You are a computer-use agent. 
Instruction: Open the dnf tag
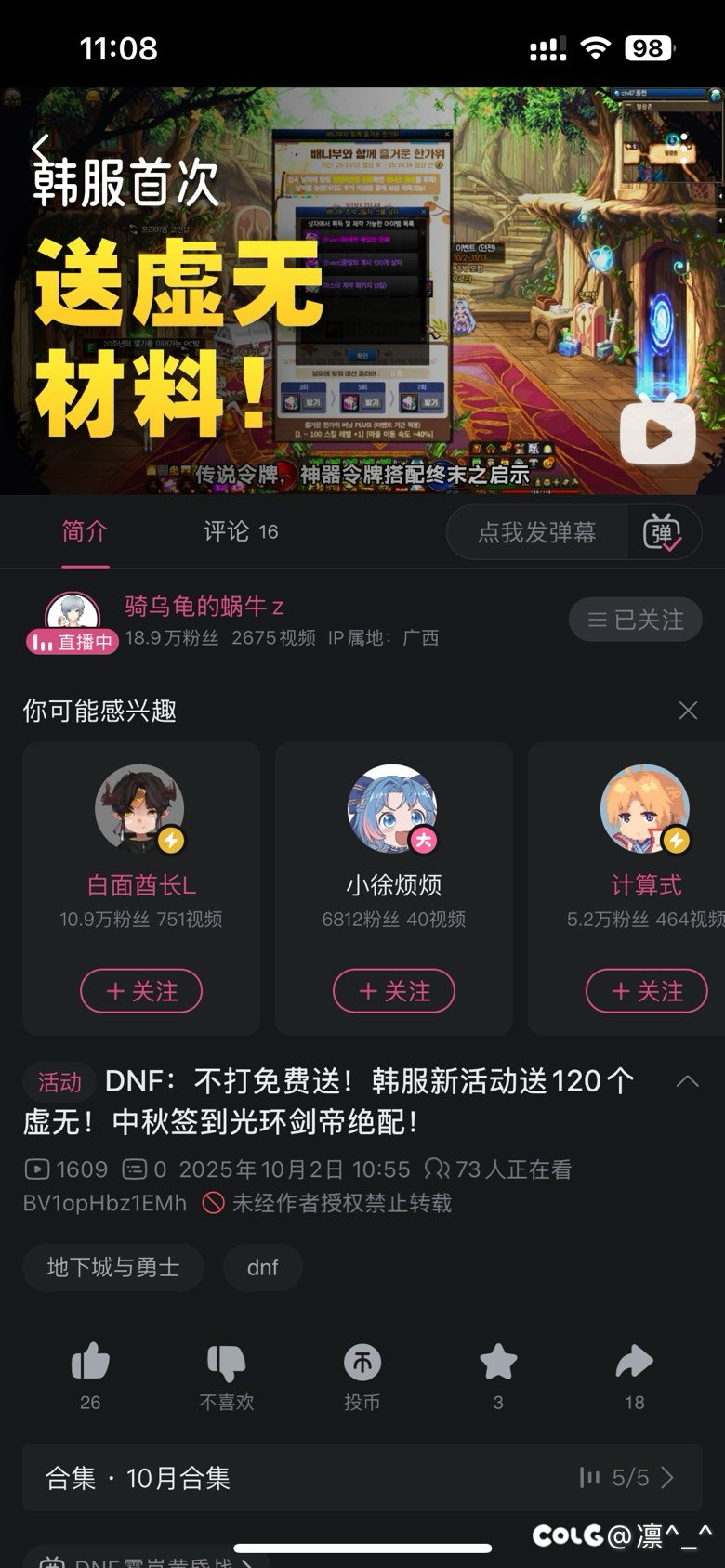(262, 1267)
